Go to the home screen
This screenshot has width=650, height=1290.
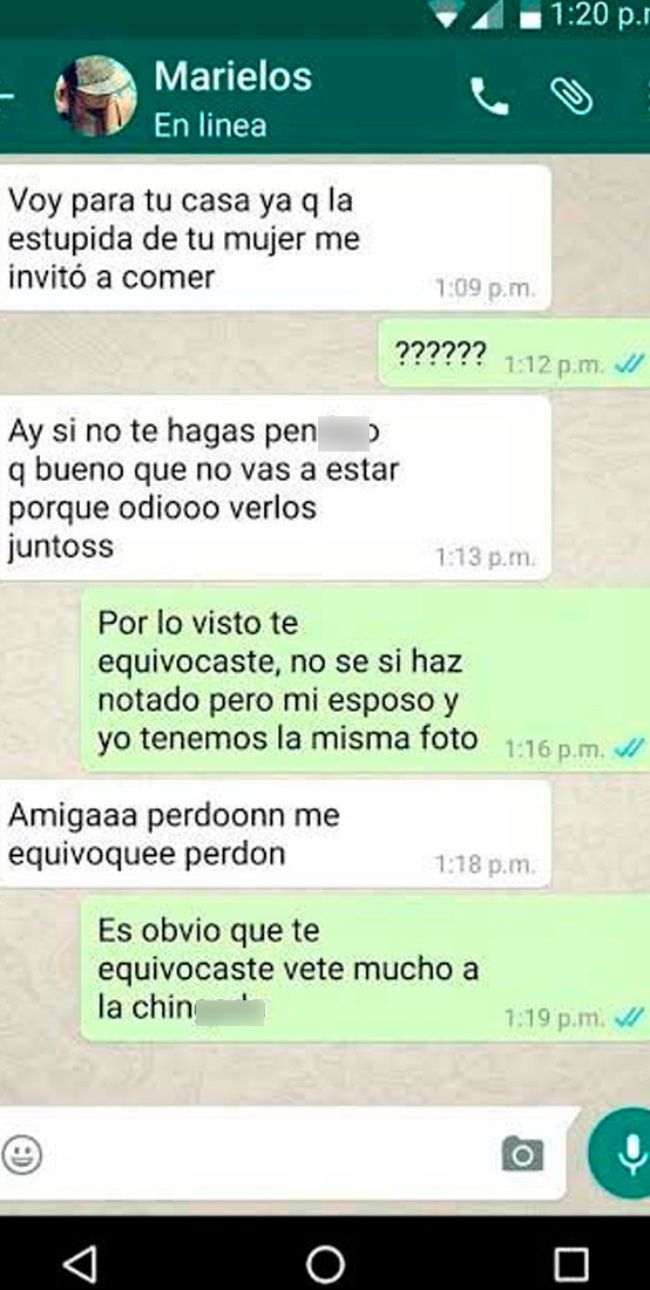325,1263
